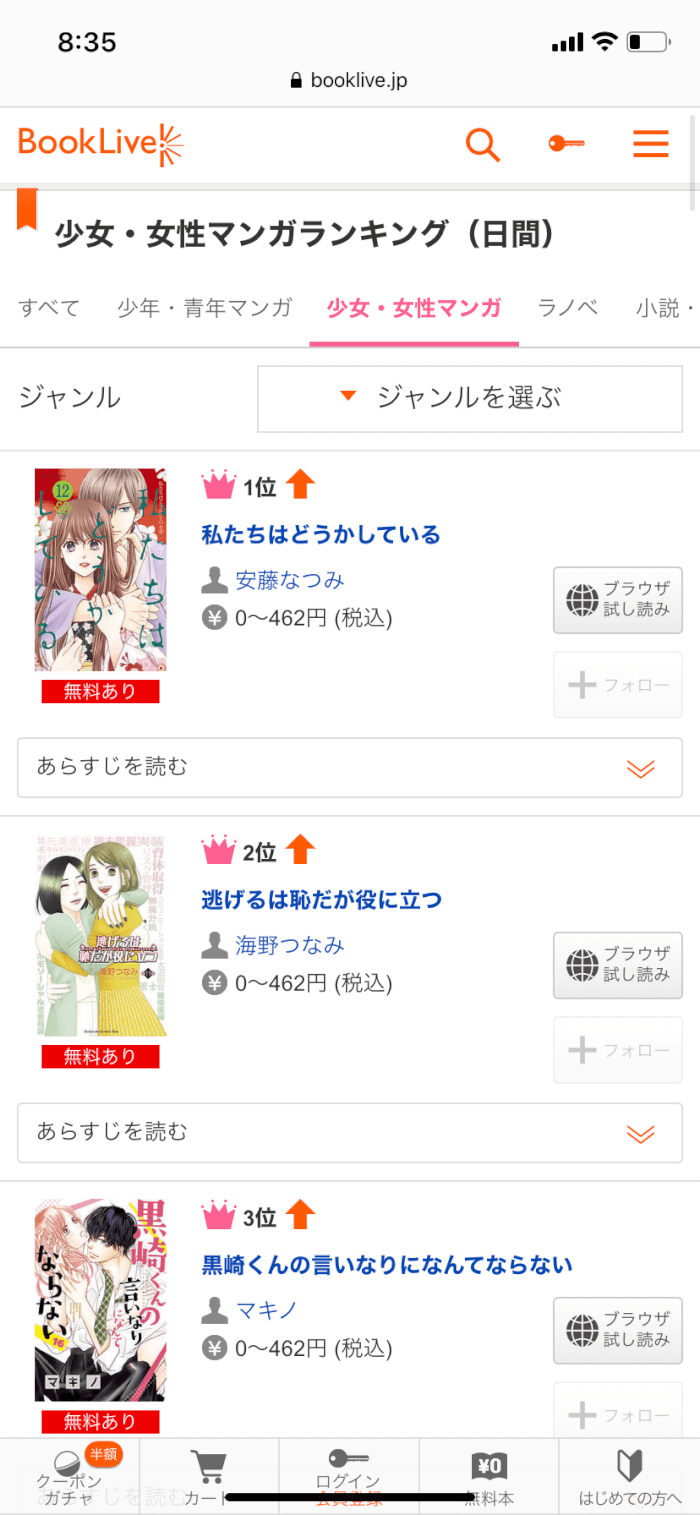The height and width of the screenshot is (1515, 700).
Task: Open 無料本 in the bottom bar
Action: (489, 1477)
